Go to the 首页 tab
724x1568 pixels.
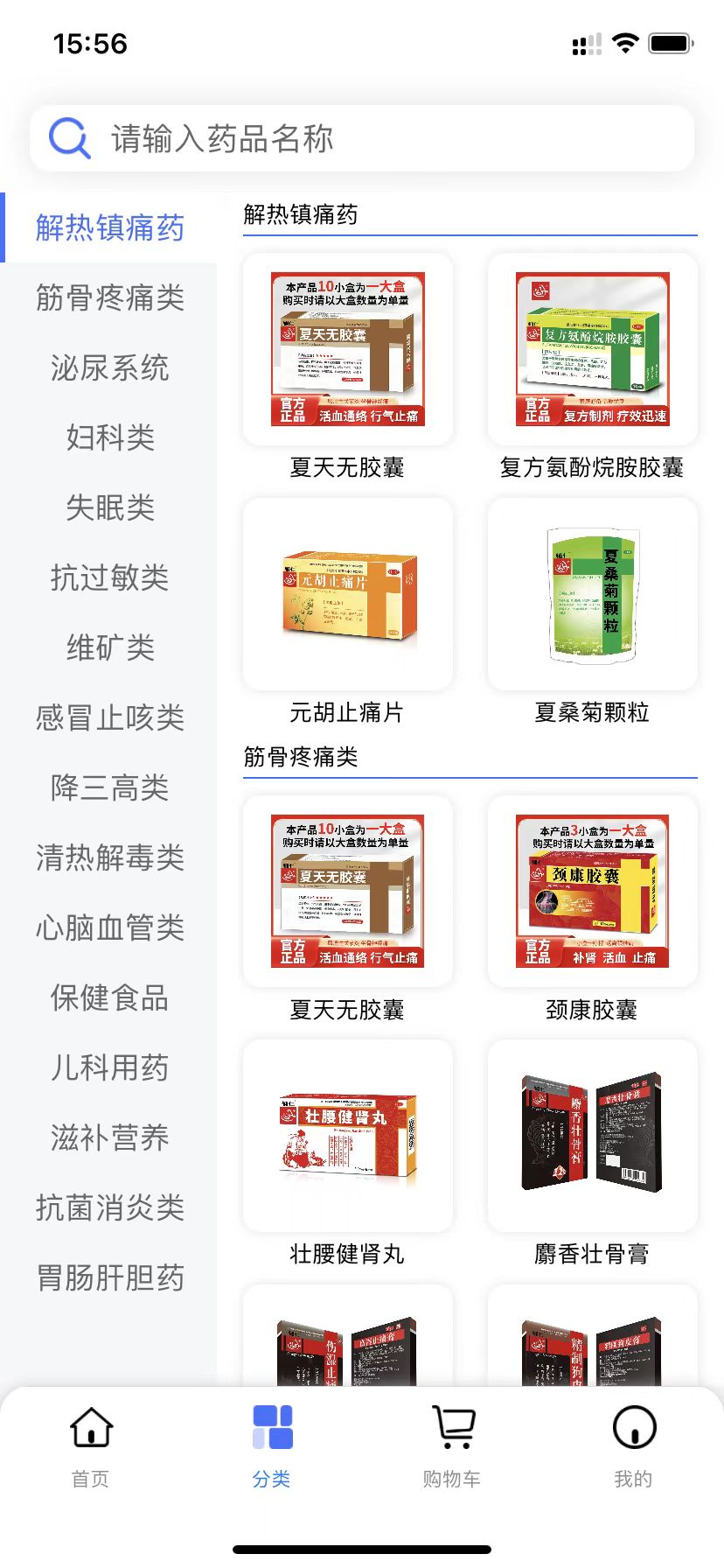pyautogui.click(x=91, y=1445)
